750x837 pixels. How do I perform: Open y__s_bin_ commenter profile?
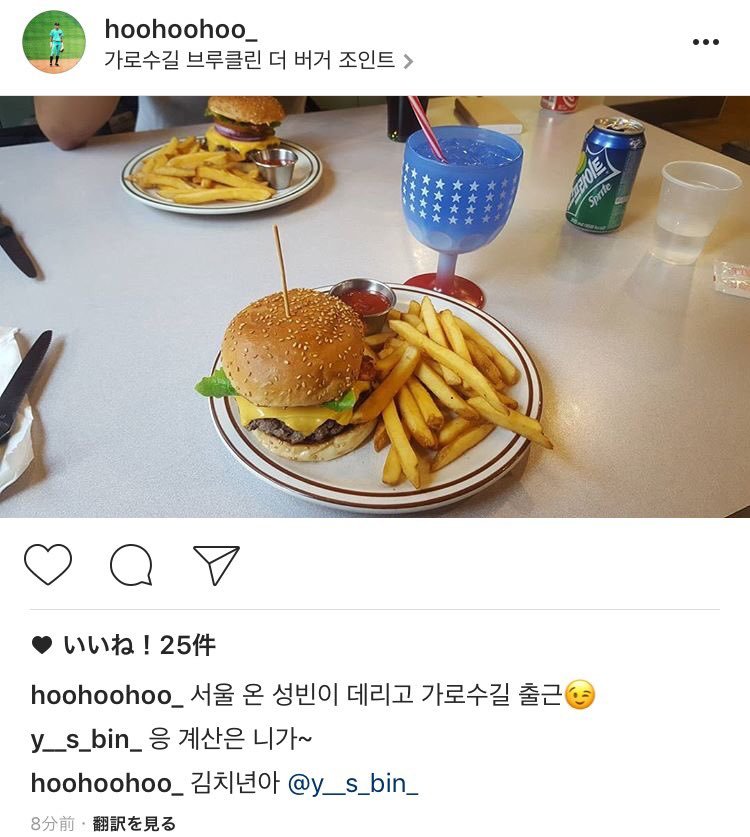(x=86, y=740)
